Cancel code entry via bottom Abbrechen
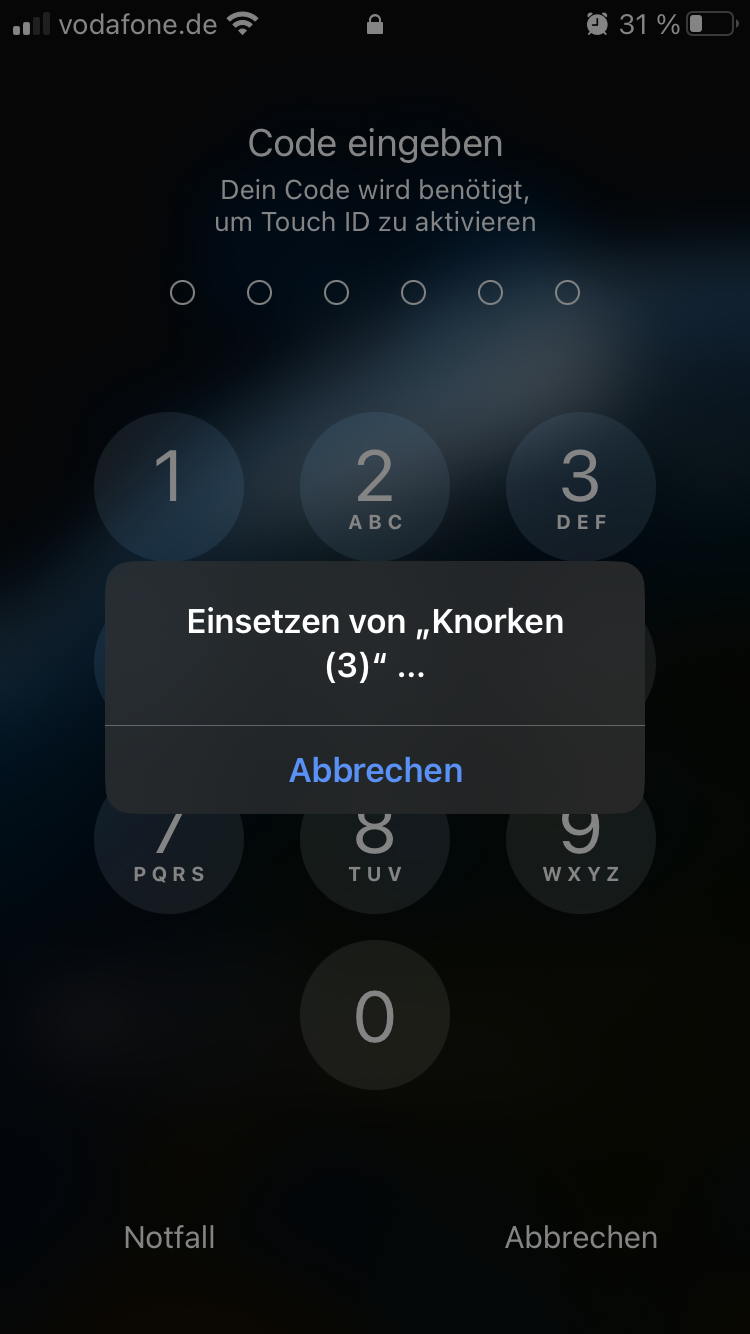750x1334 pixels. pos(581,1237)
